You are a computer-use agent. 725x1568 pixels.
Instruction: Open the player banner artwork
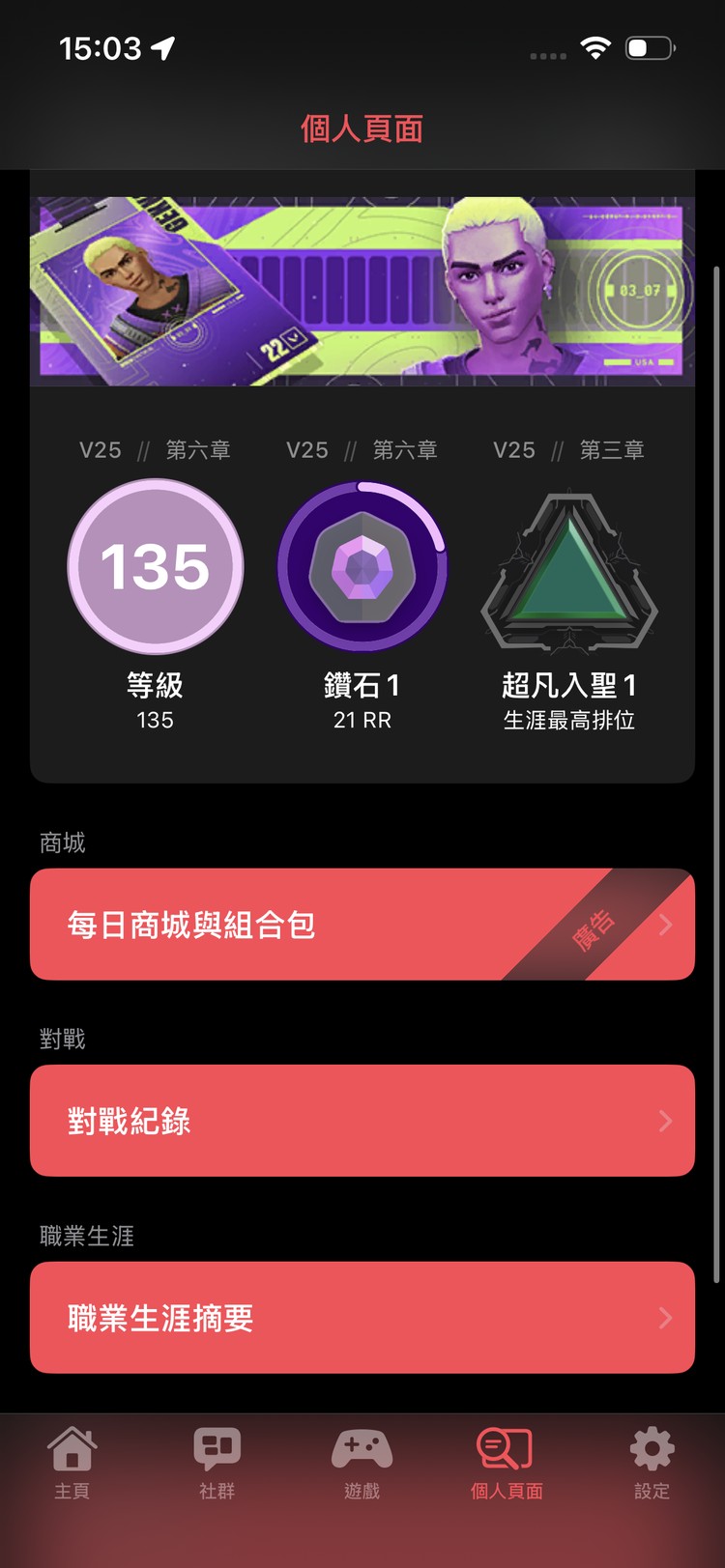(362, 287)
